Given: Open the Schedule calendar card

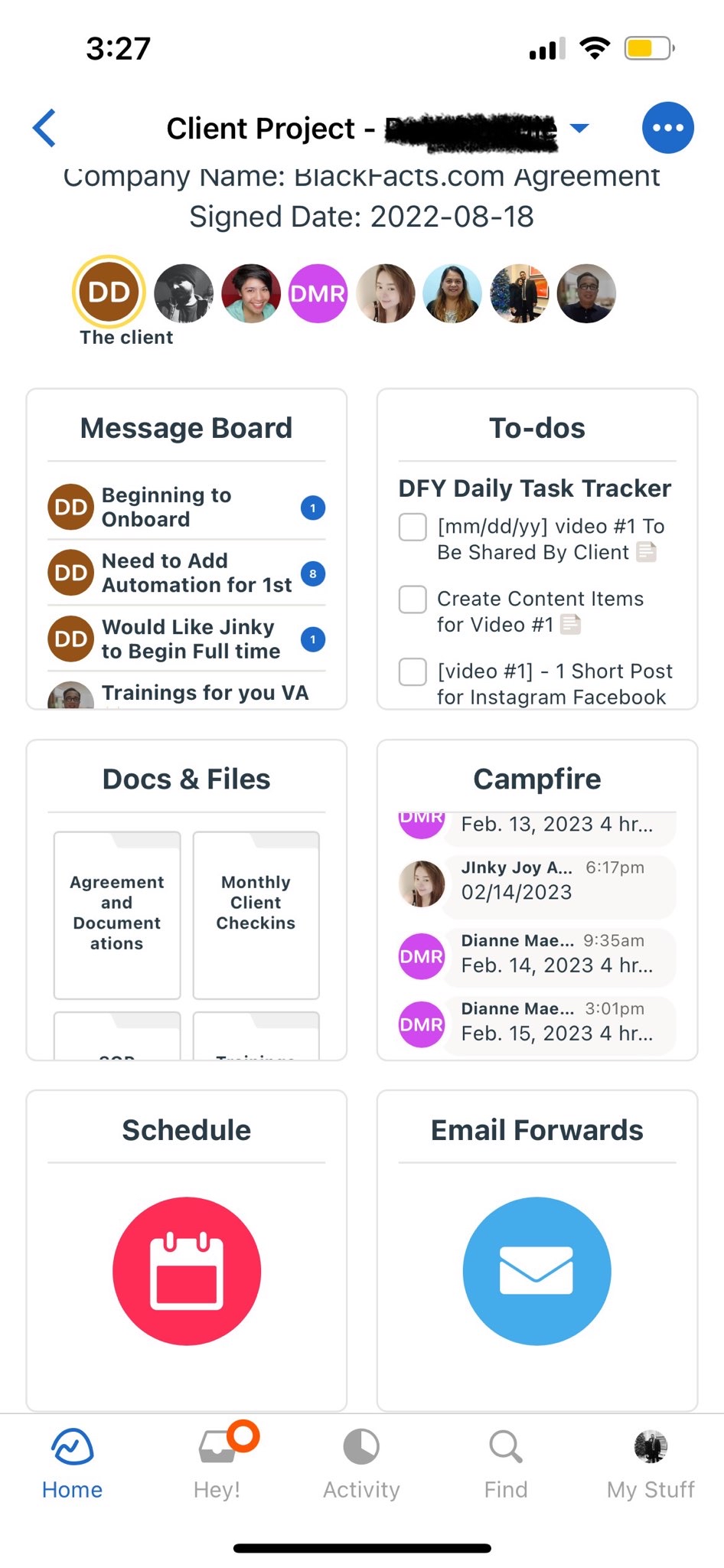Looking at the screenshot, I should pos(187,1250).
